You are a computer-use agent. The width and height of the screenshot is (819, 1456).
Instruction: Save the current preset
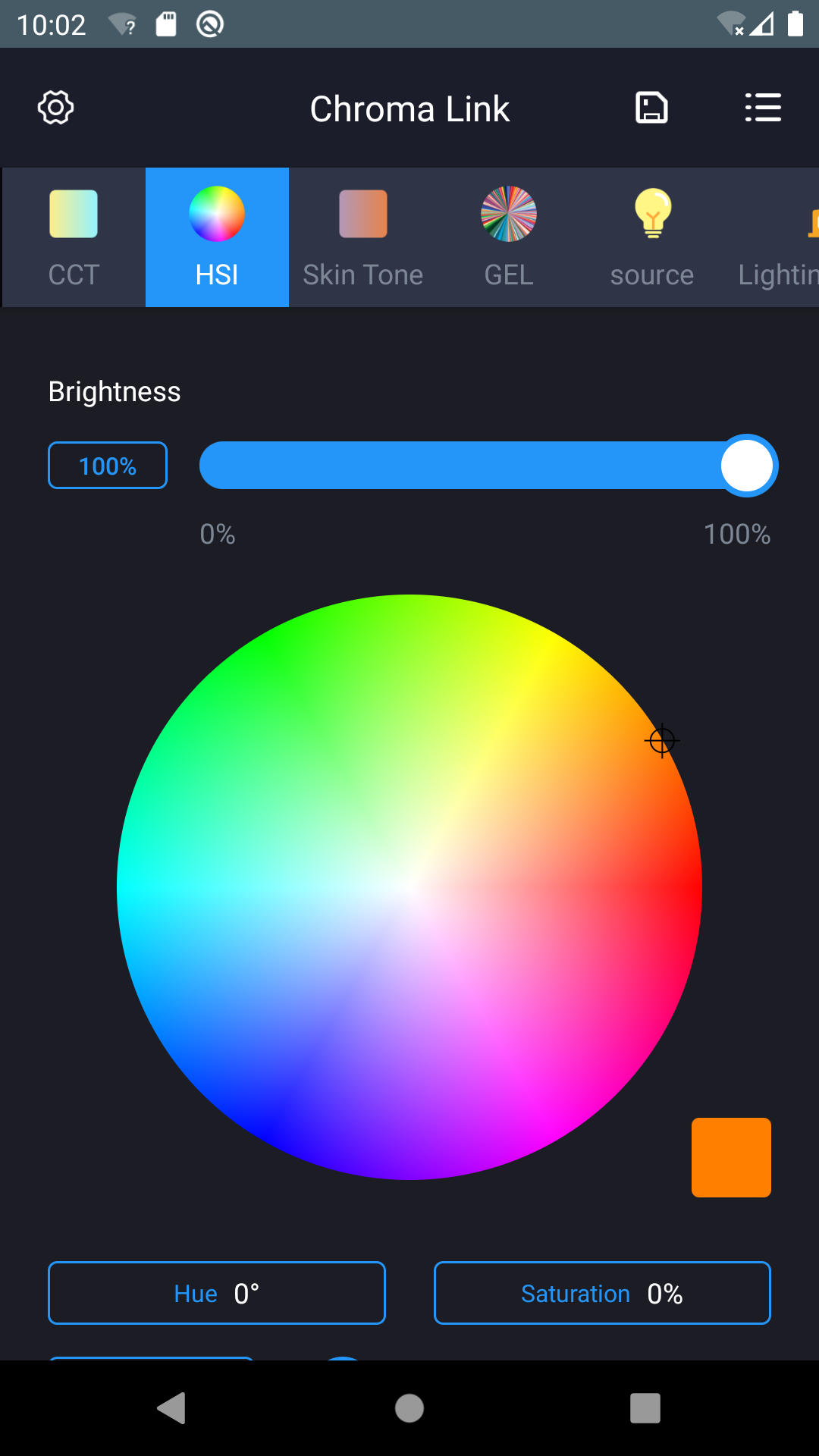(x=651, y=108)
